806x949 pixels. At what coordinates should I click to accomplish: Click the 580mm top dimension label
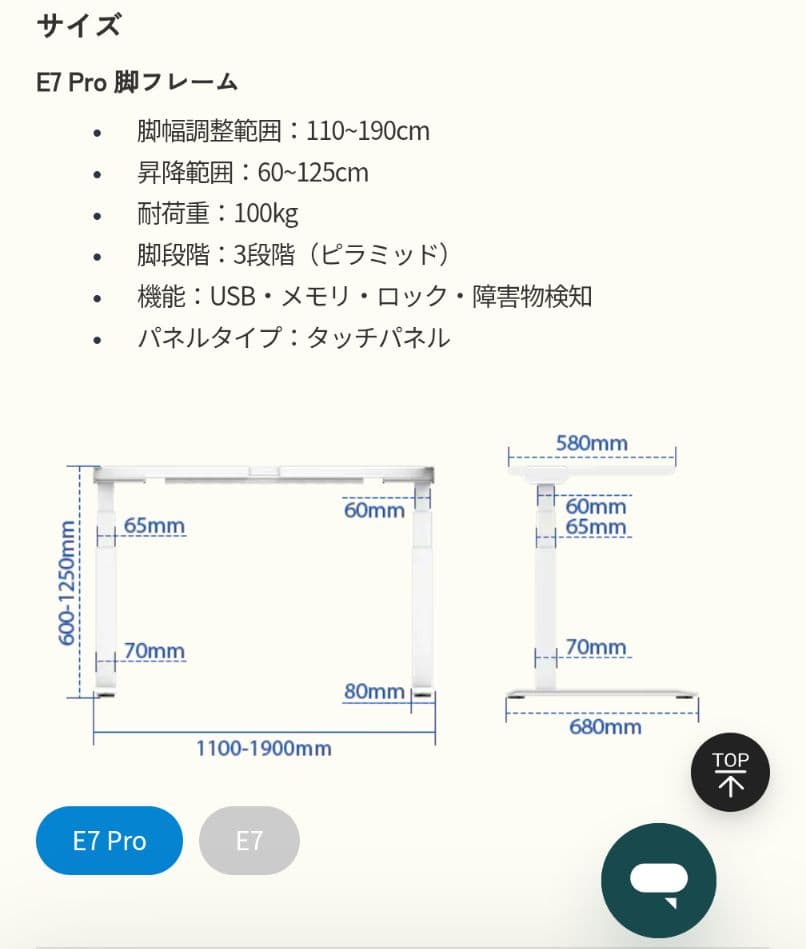pyautogui.click(x=589, y=443)
